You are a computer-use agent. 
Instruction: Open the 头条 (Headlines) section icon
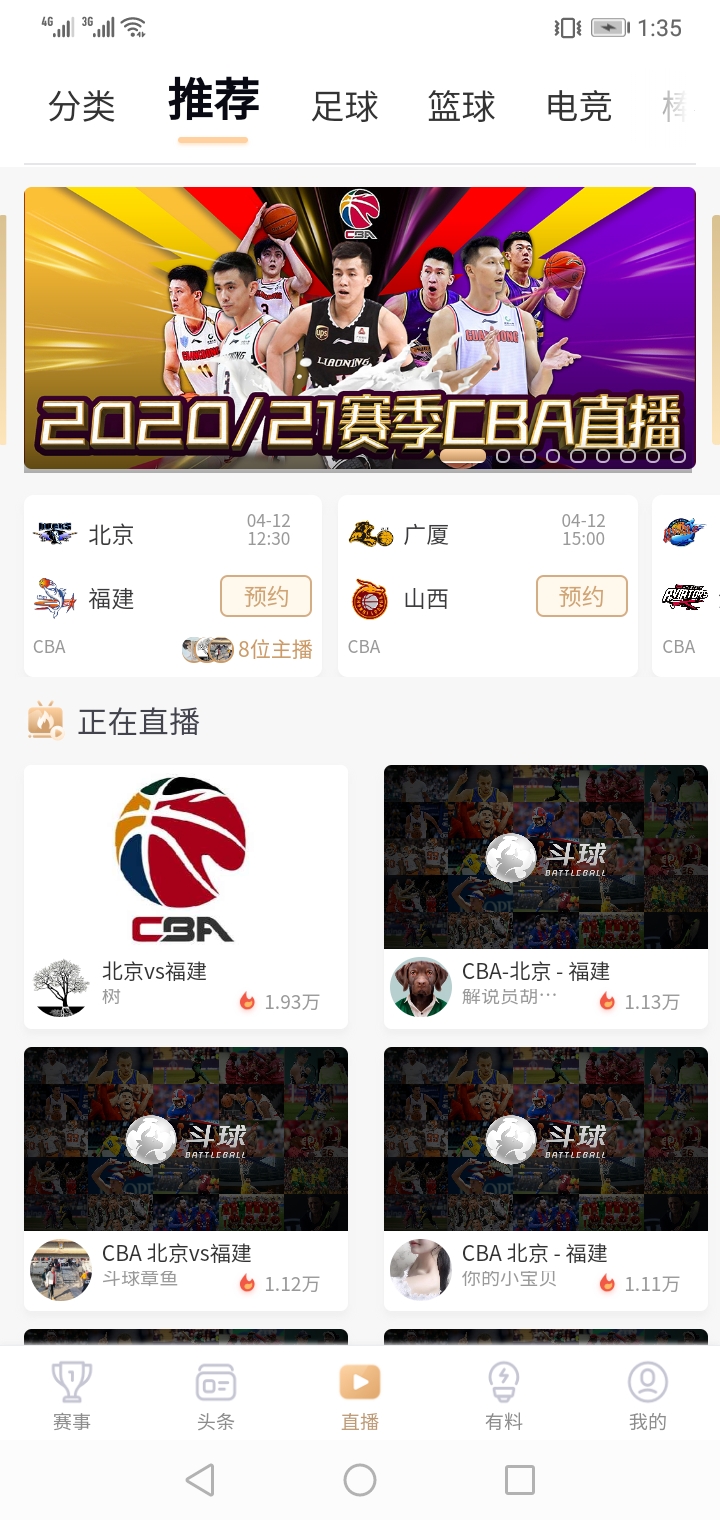[x=215, y=1382]
